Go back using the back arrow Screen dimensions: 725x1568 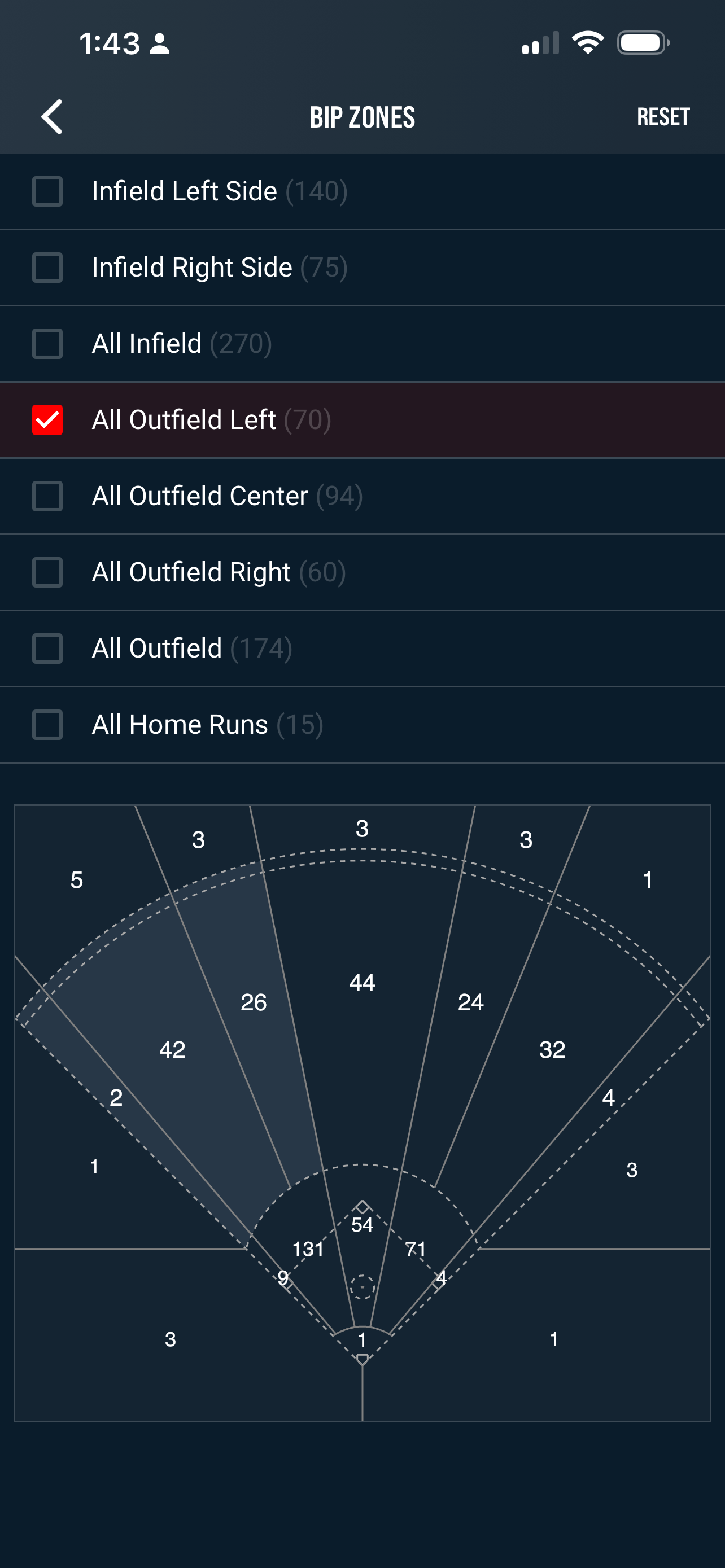(x=52, y=117)
